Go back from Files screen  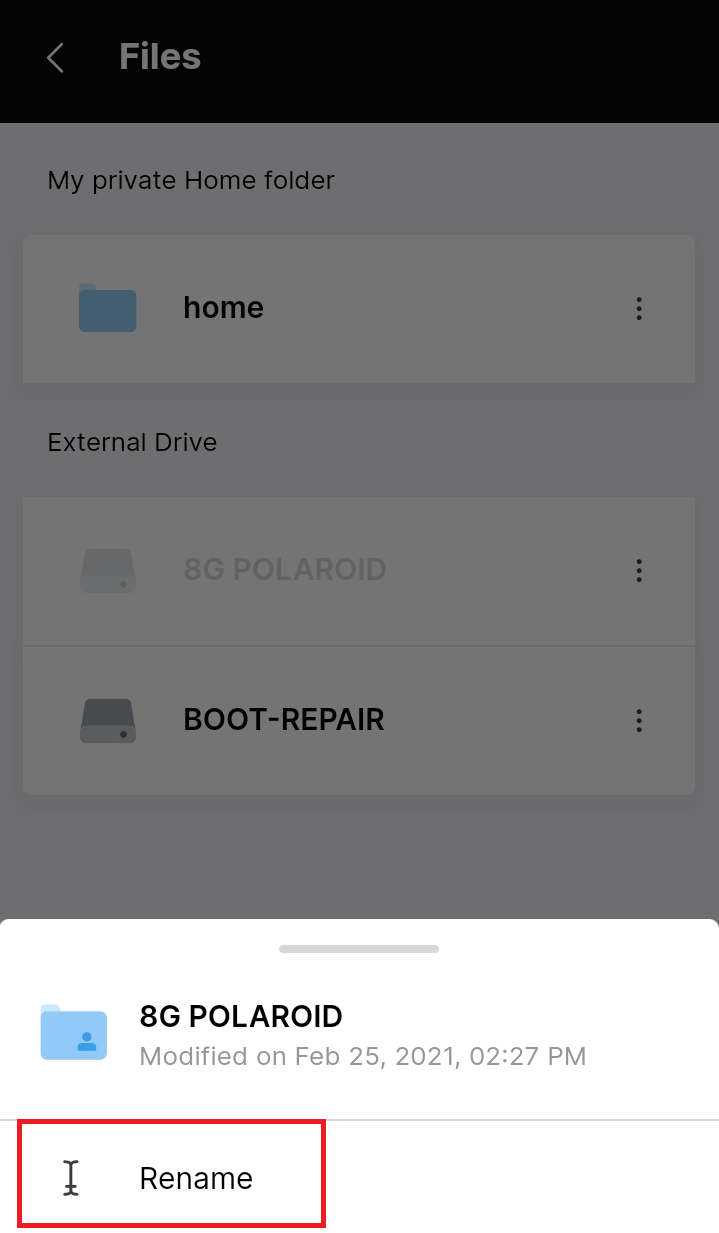(x=56, y=58)
